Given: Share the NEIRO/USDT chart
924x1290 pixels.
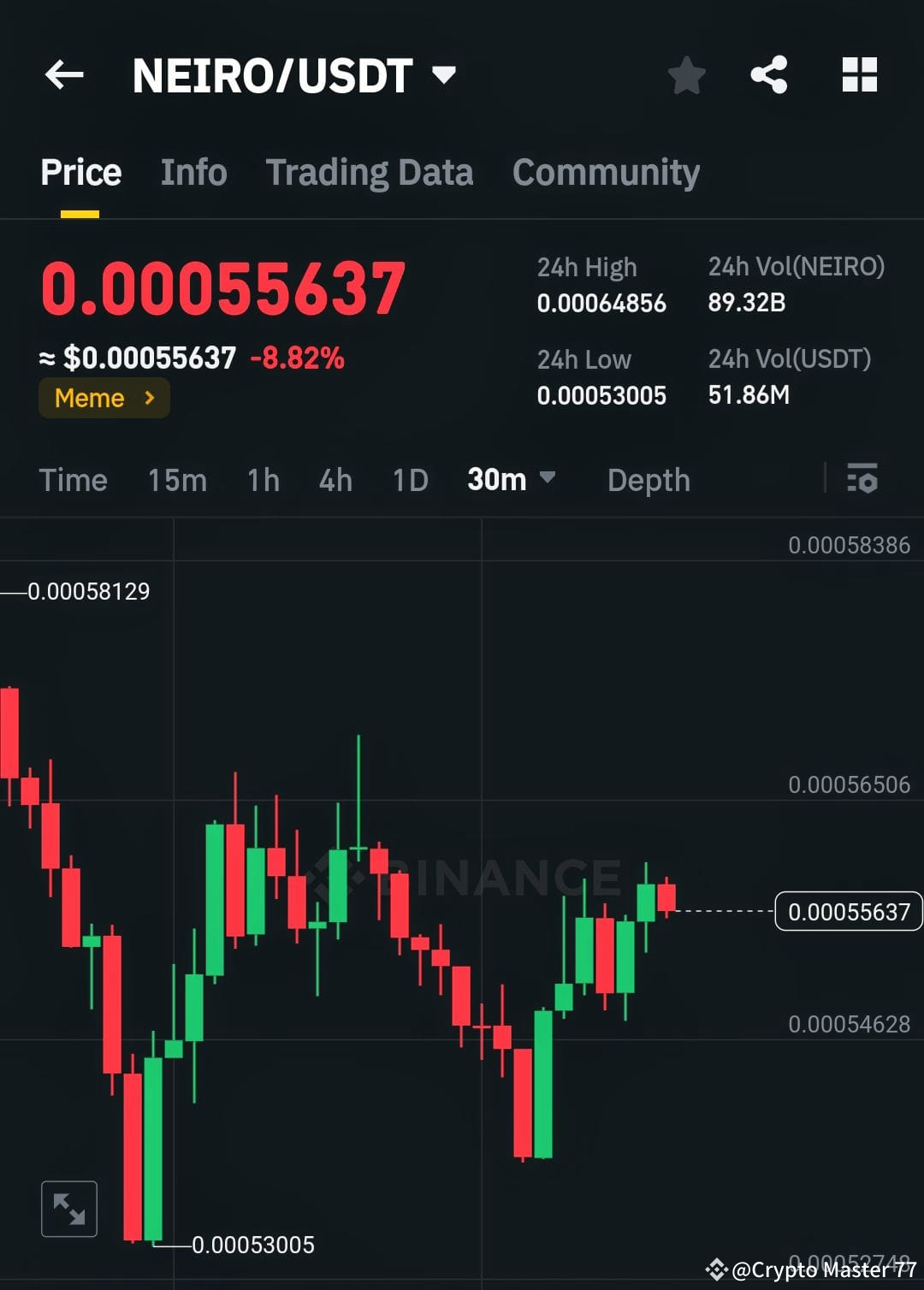Looking at the screenshot, I should 769,75.
